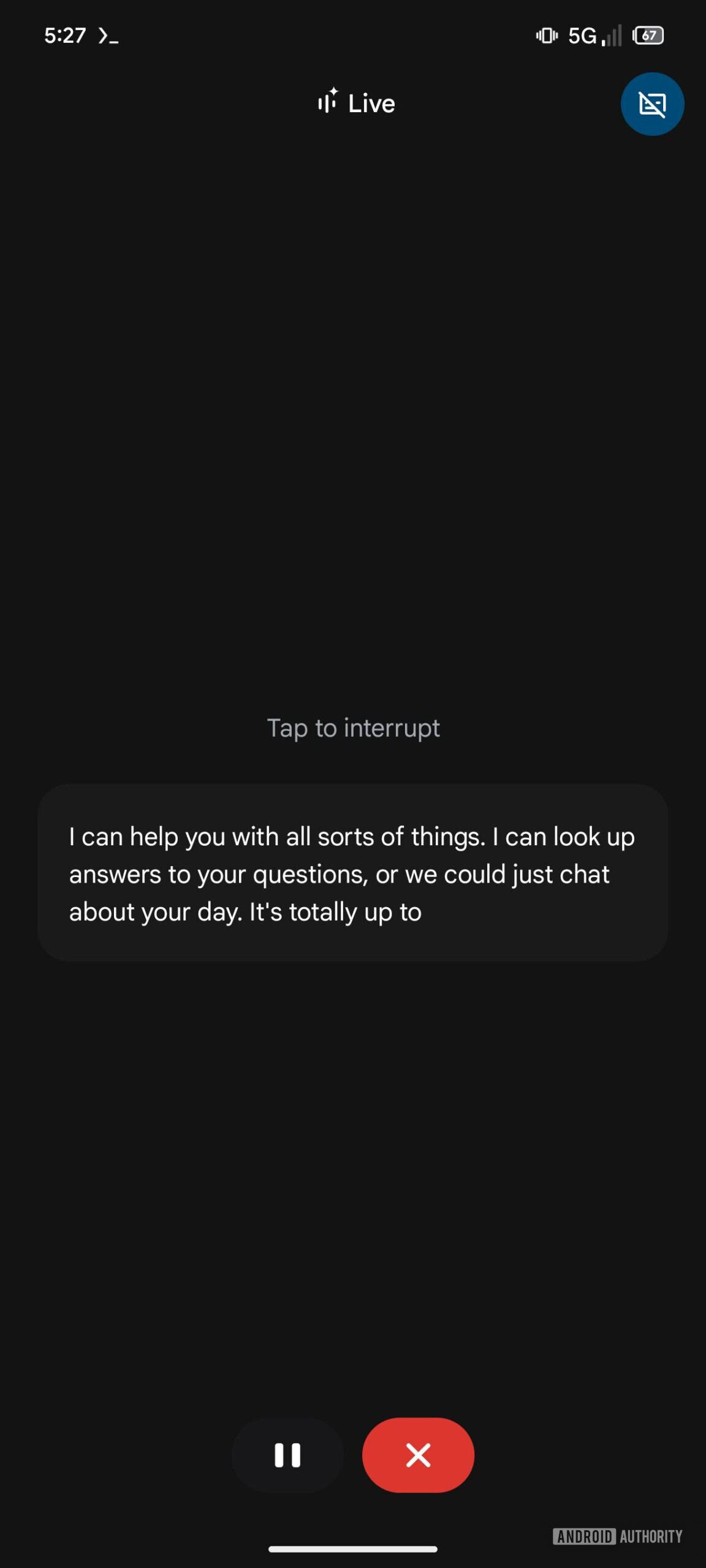Pause the Live conversation
Image resolution: width=706 pixels, height=1568 pixels.
click(x=287, y=1455)
